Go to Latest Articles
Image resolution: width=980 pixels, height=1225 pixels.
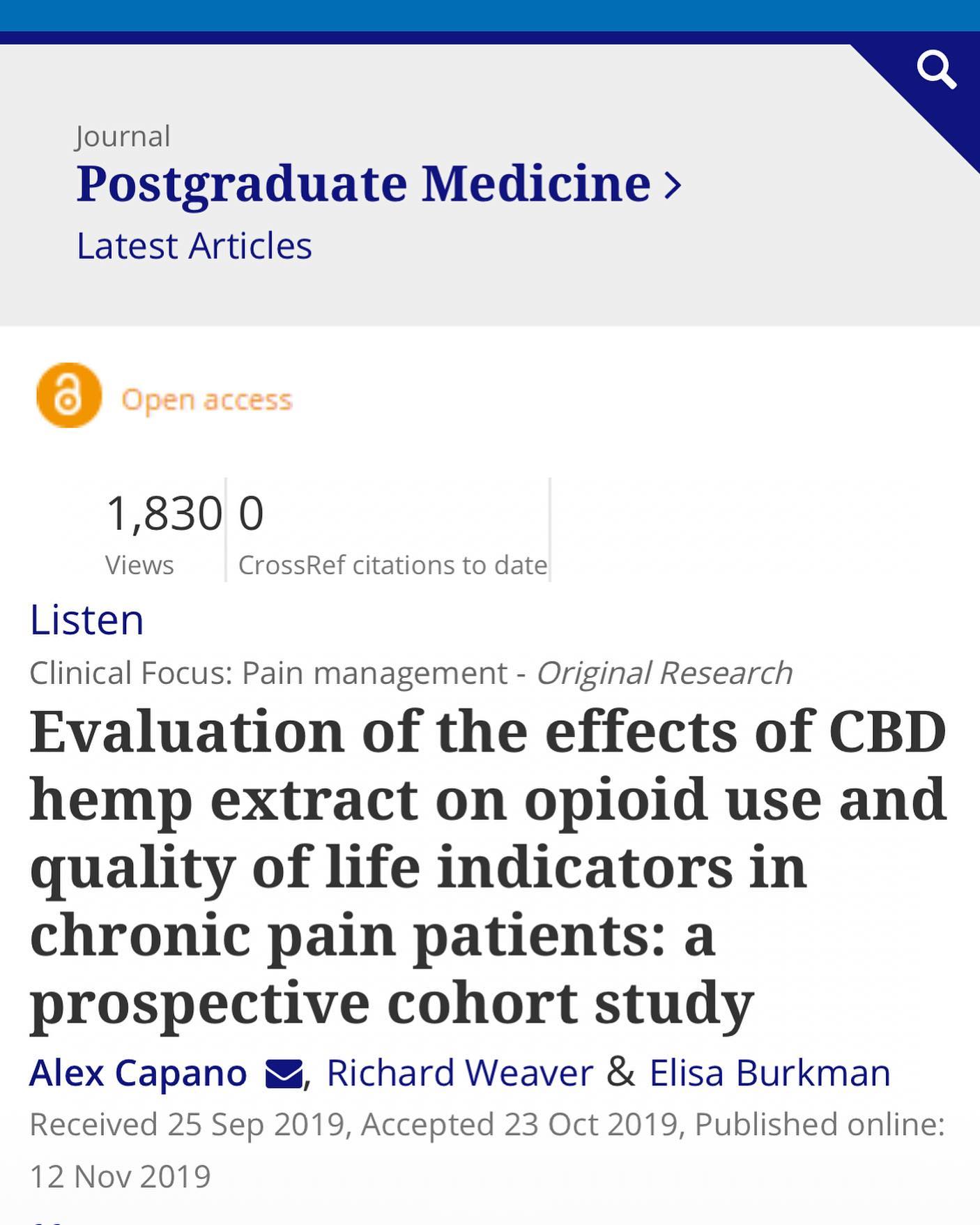tap(194, 246)
